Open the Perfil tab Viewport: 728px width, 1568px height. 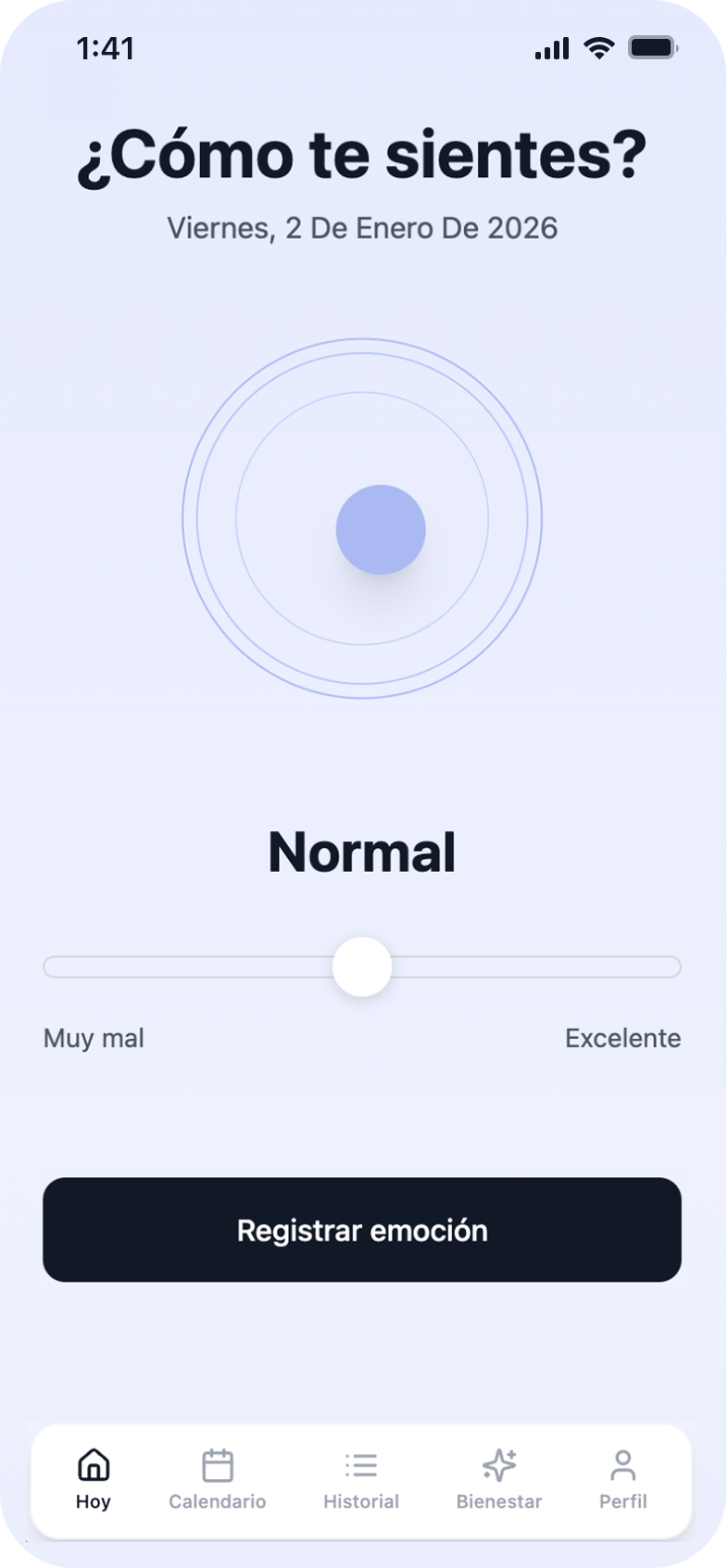pos(622,1480)
